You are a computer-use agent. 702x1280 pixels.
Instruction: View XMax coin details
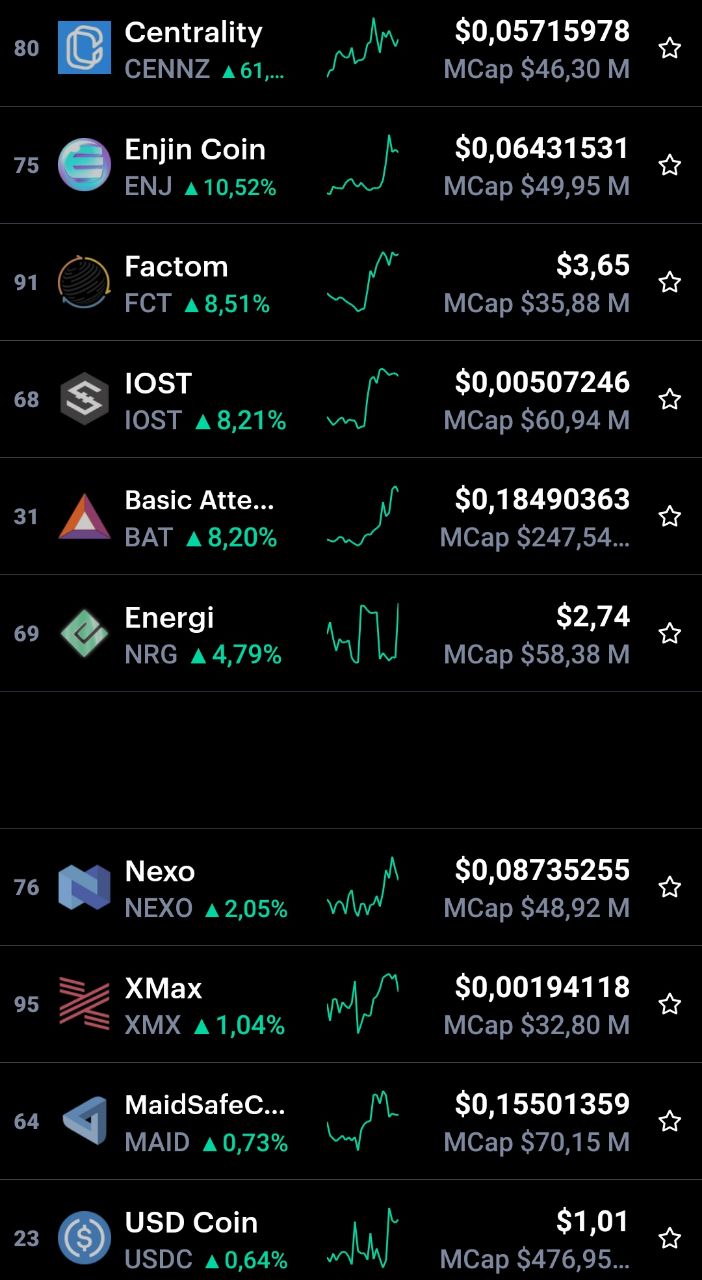351,1004
